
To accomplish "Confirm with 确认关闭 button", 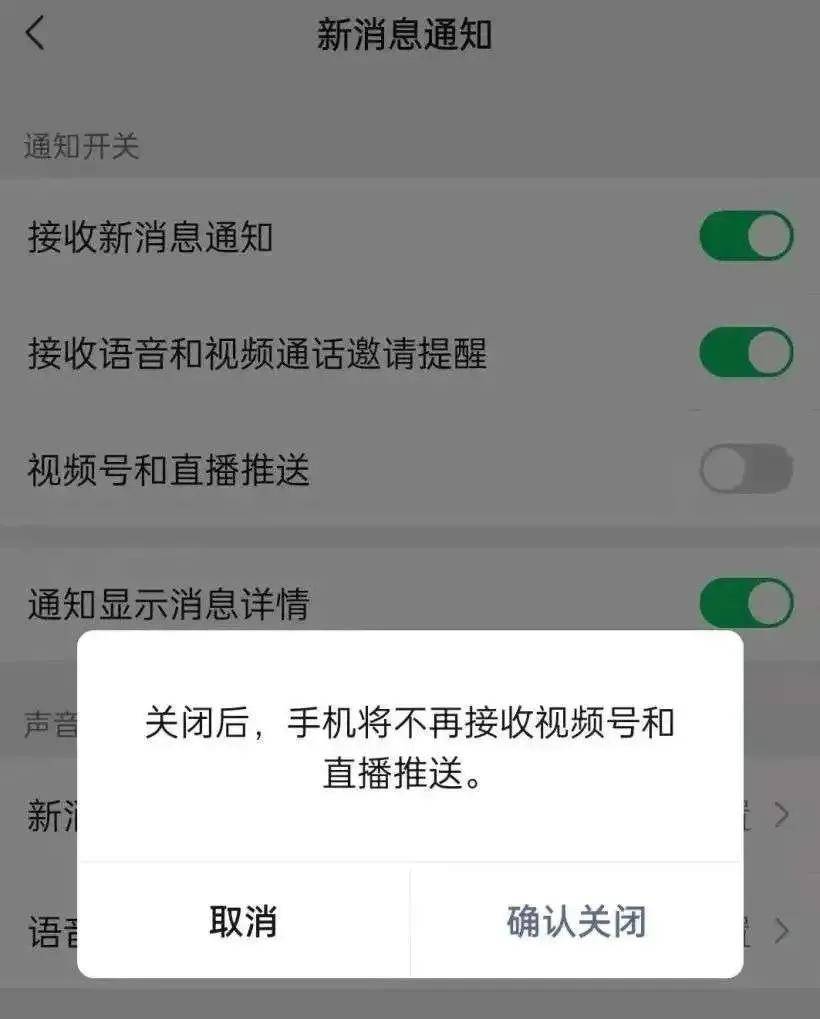I will (576, 921).
